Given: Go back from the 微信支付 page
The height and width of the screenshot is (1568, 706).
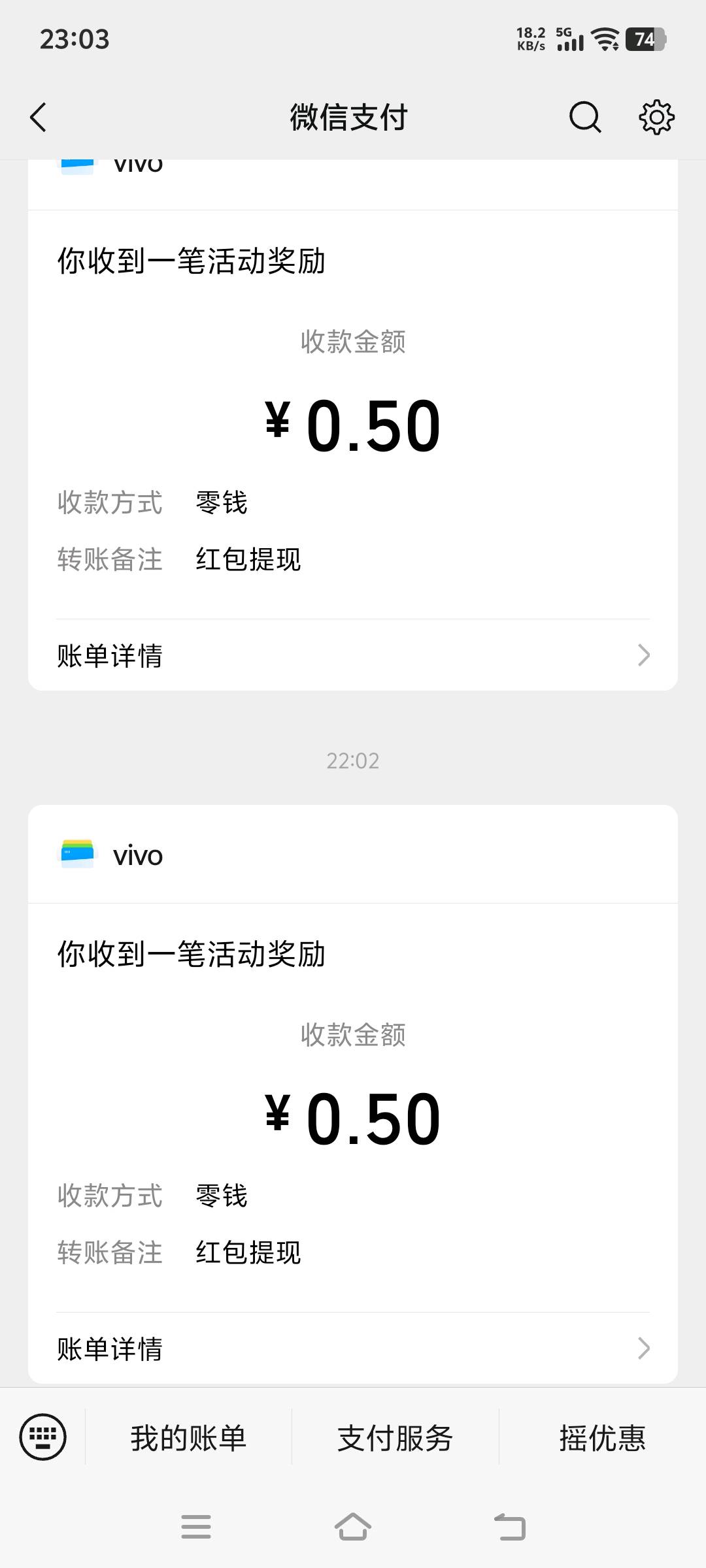Looking at the screenshot, I should 39,118.
